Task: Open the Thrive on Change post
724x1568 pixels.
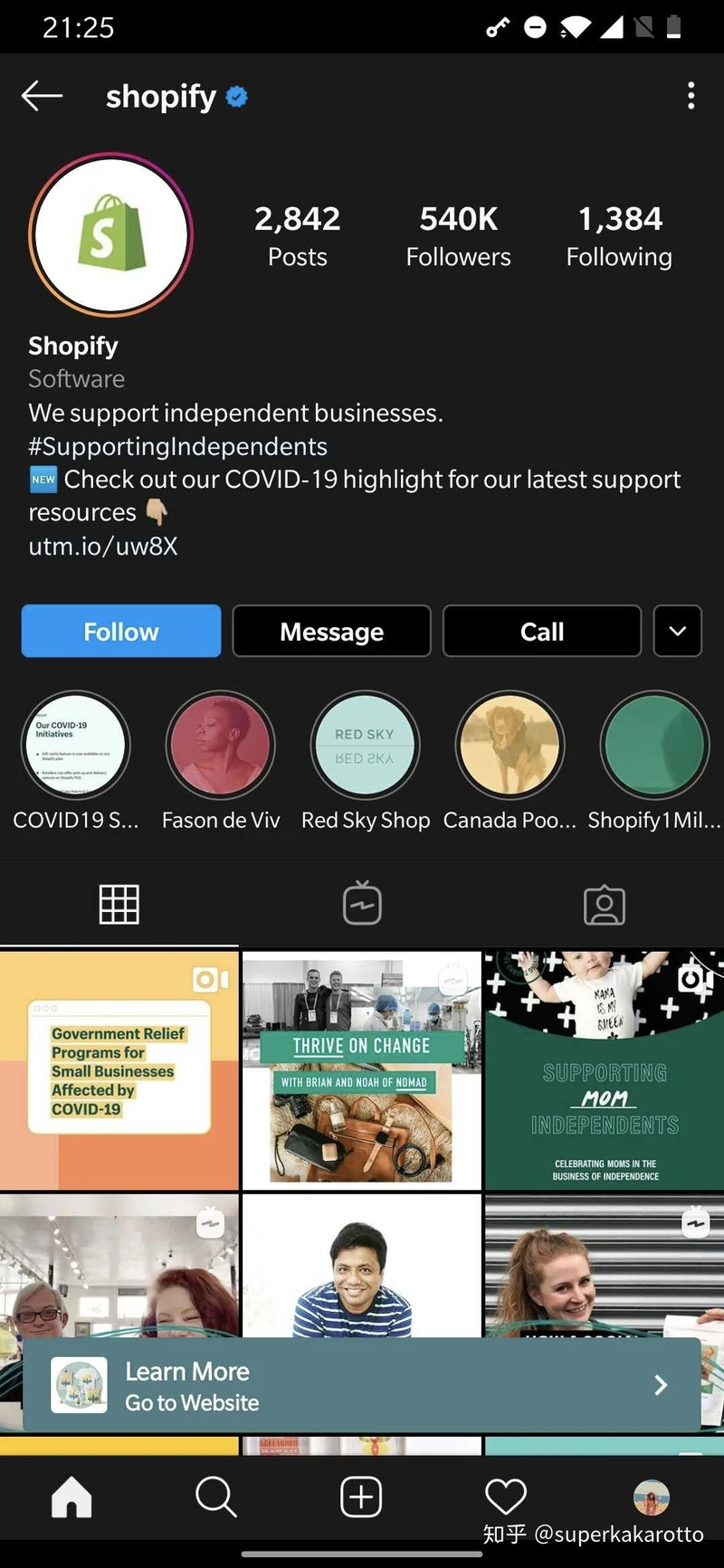Action: coord(362,1070)
